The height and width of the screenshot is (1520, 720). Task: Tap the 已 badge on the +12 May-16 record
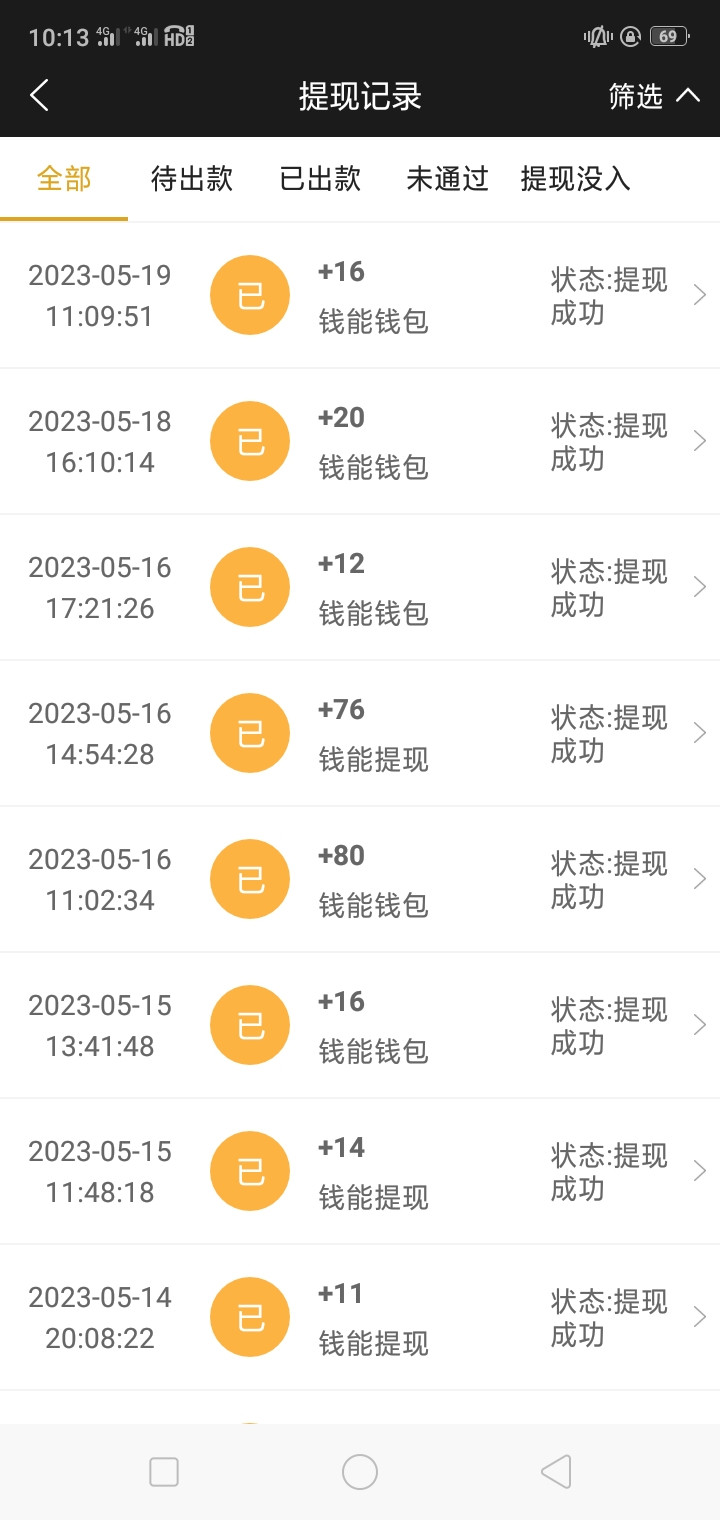(249, 586)
